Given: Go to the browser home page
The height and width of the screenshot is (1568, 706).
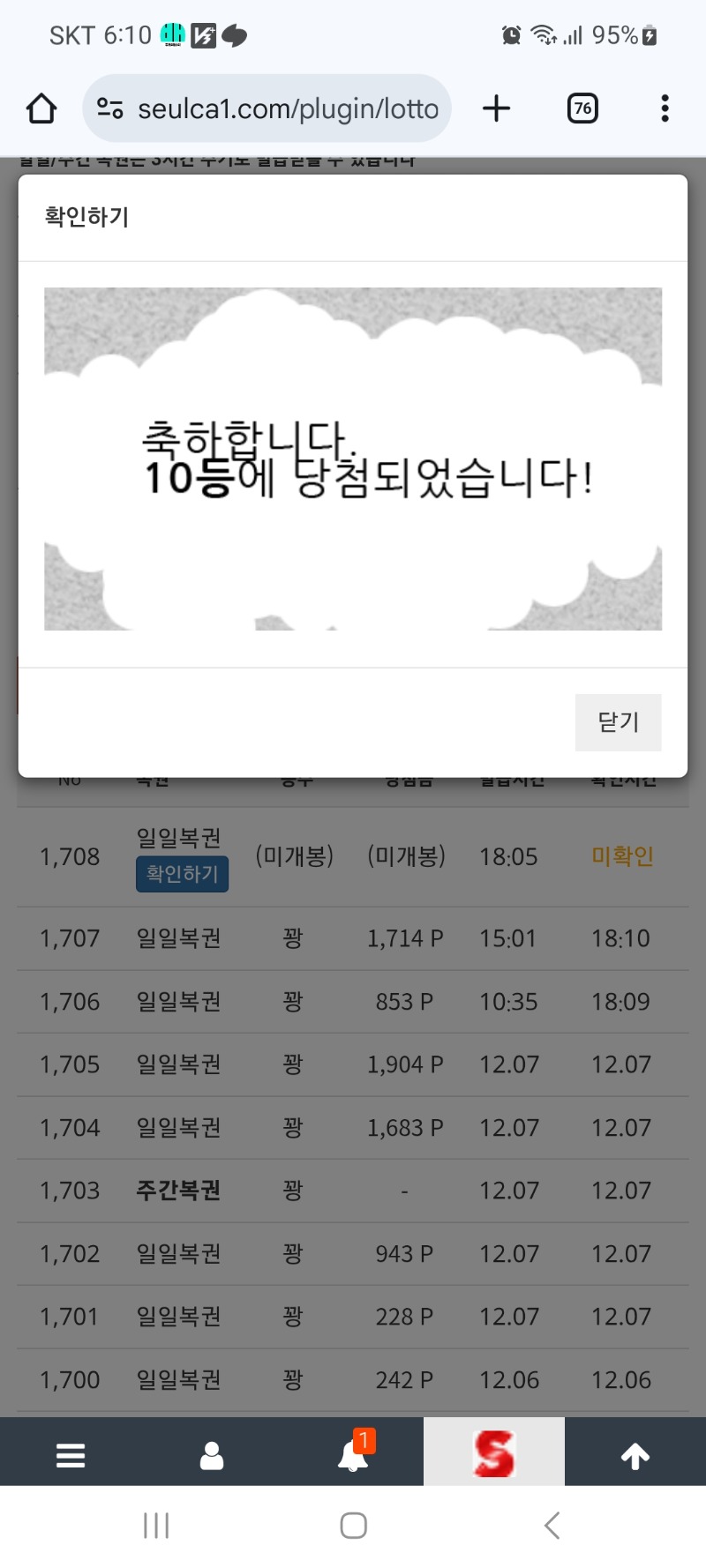Looking at the screenshot, I should click(x=41, y=108).
